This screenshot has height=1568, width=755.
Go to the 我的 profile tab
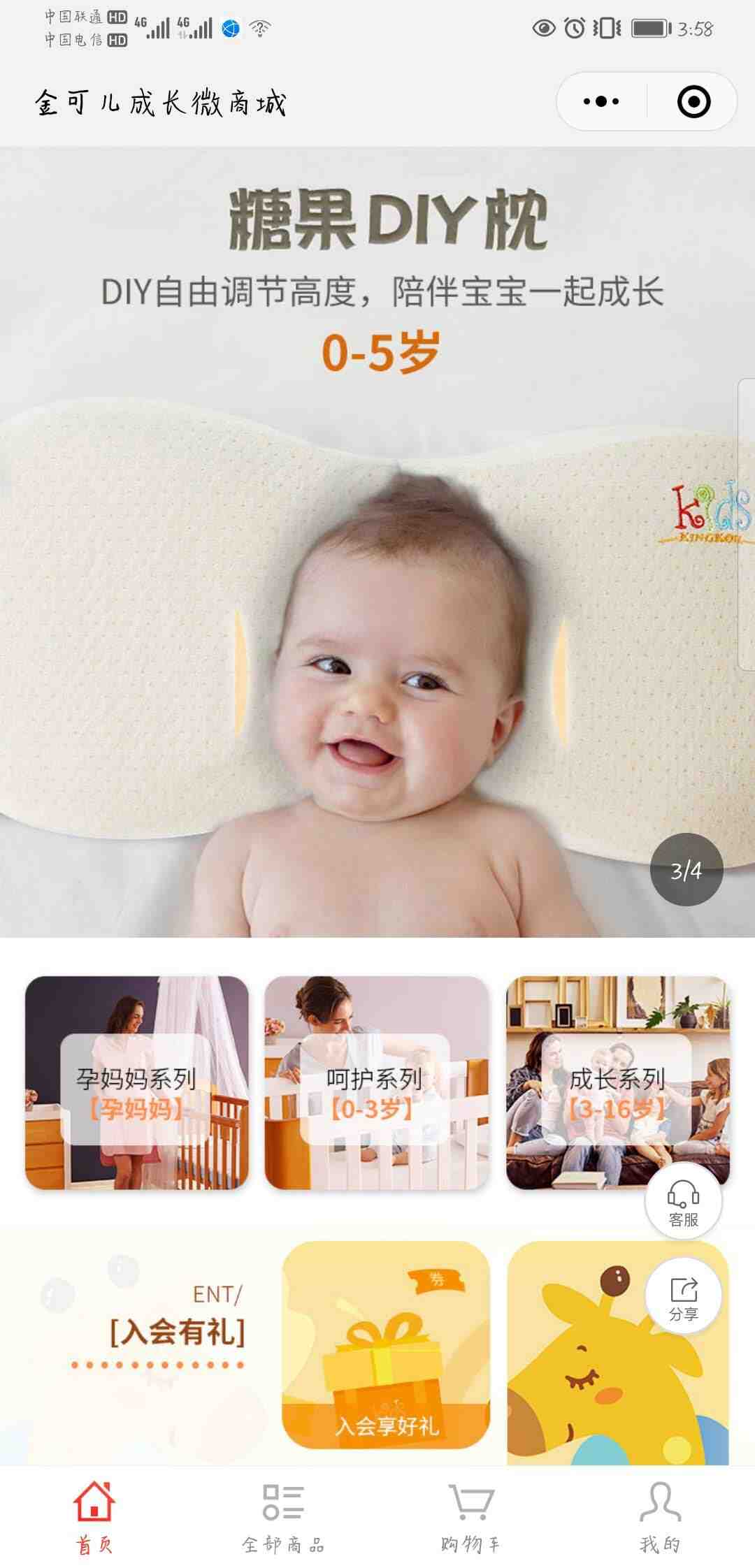(659, 1513)
